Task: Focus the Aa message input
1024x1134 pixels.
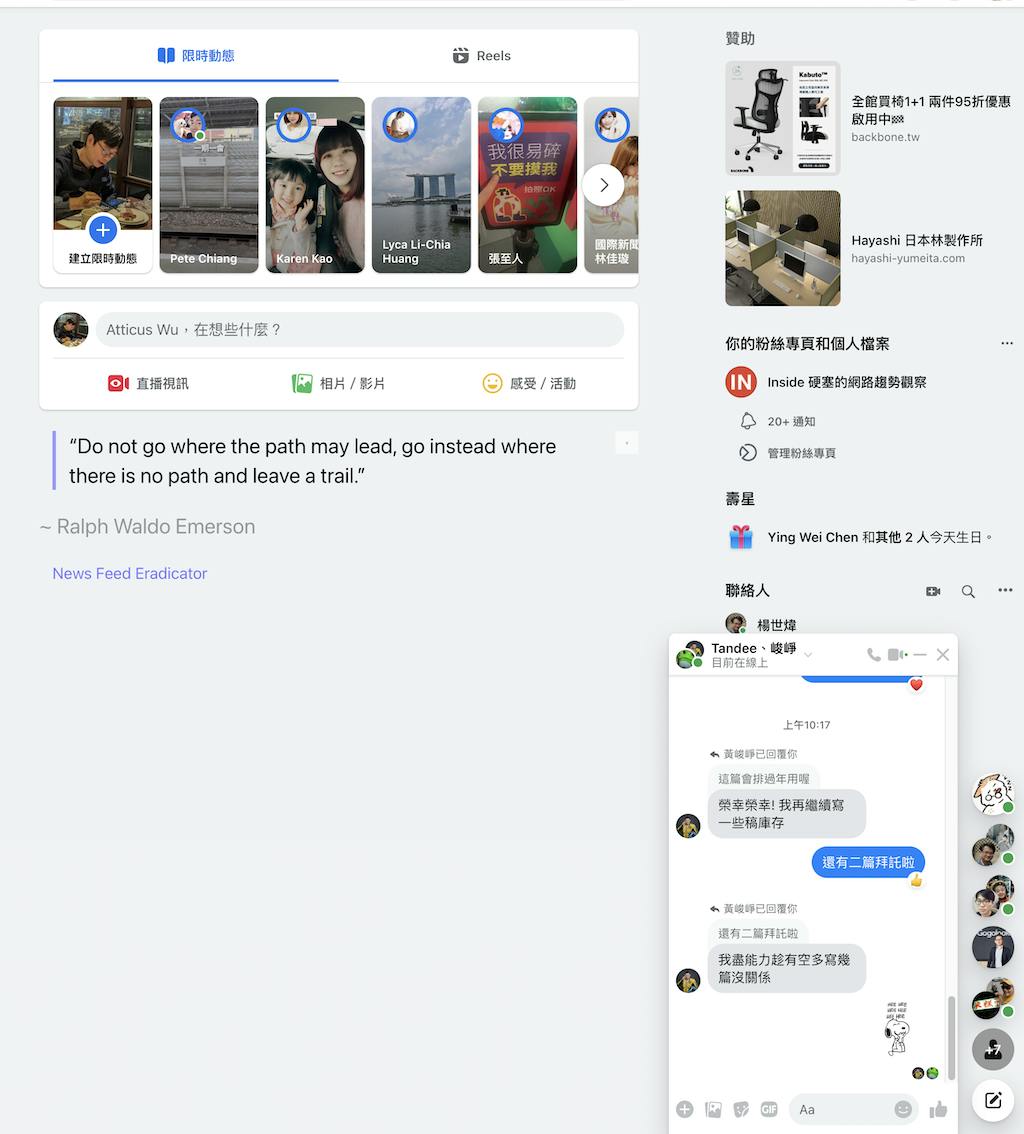Action: click(x=842, y=1109)
